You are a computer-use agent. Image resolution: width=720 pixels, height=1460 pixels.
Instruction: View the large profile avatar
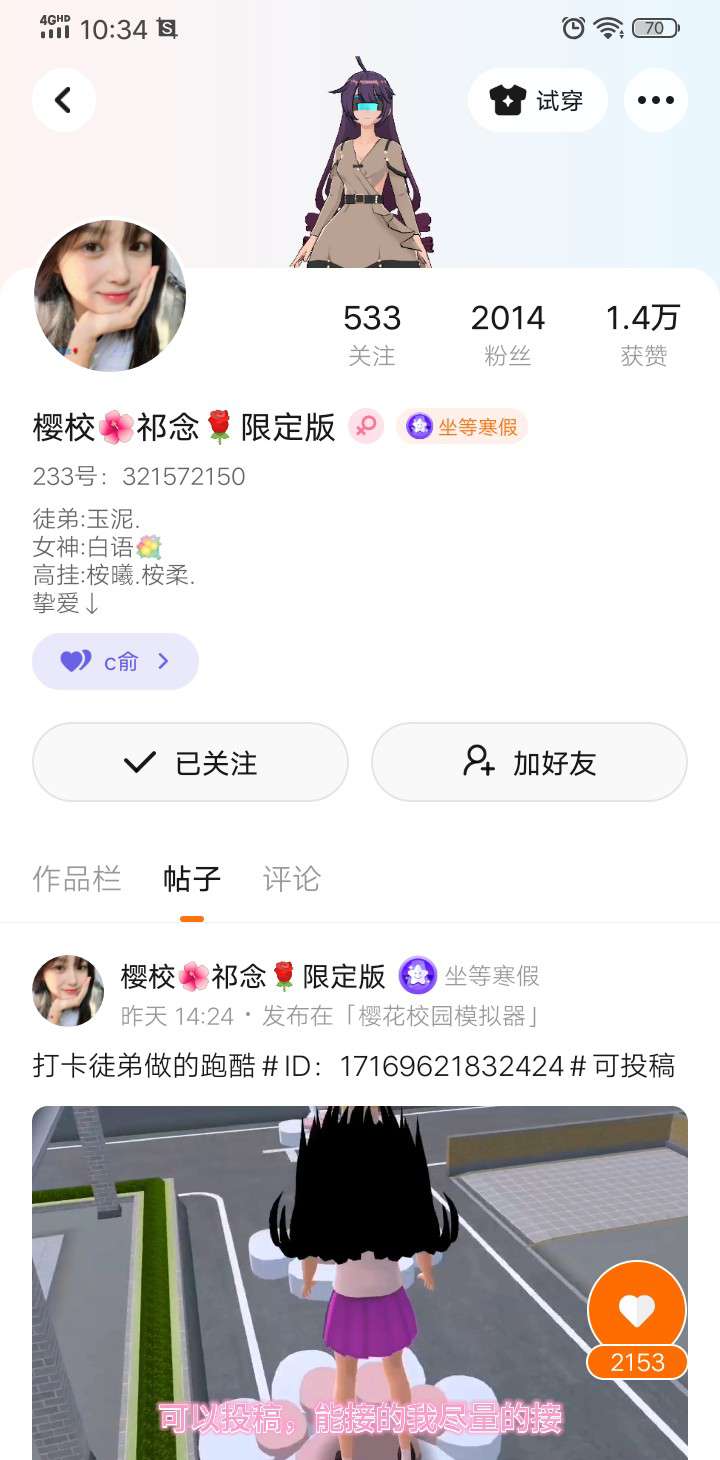(110, 296)
